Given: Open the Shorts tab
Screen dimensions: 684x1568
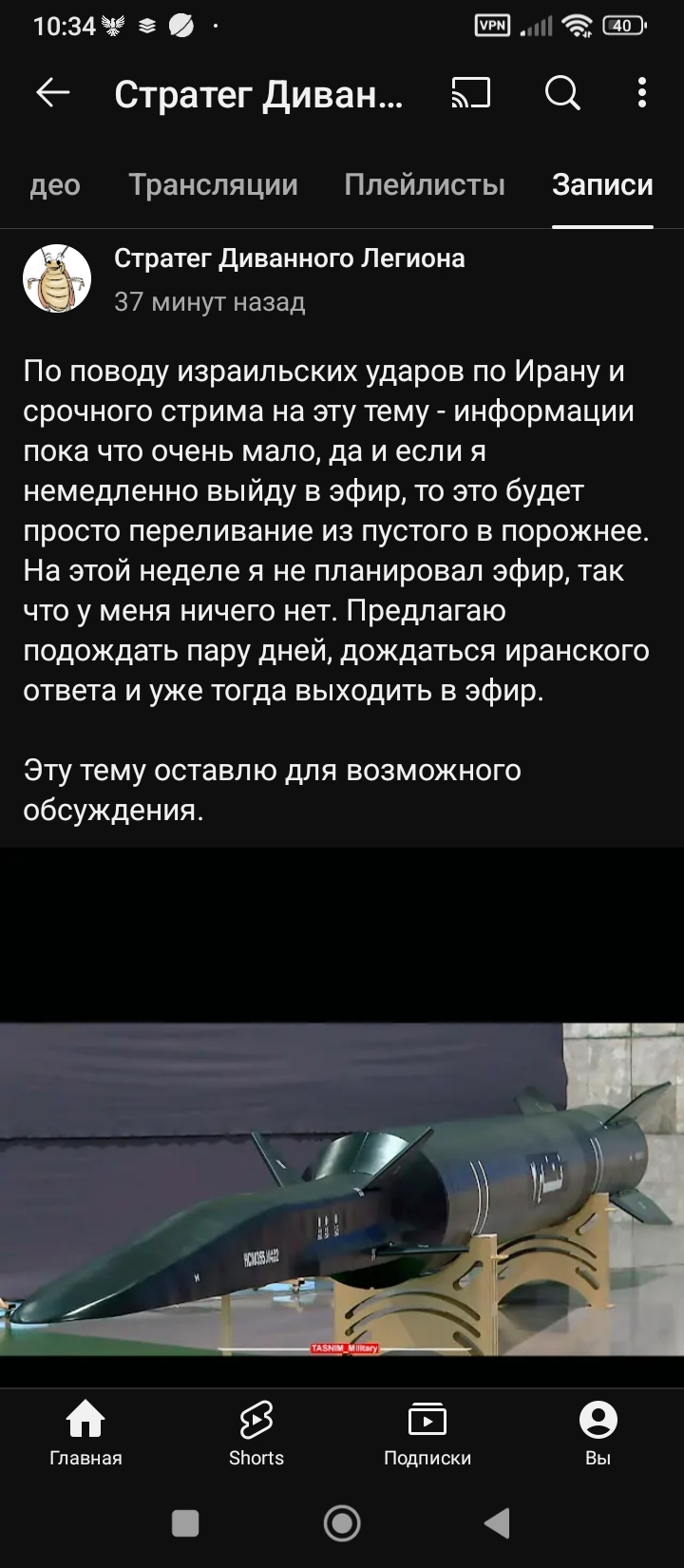Looking at the screenshot, I should [x=256, y=1435].
